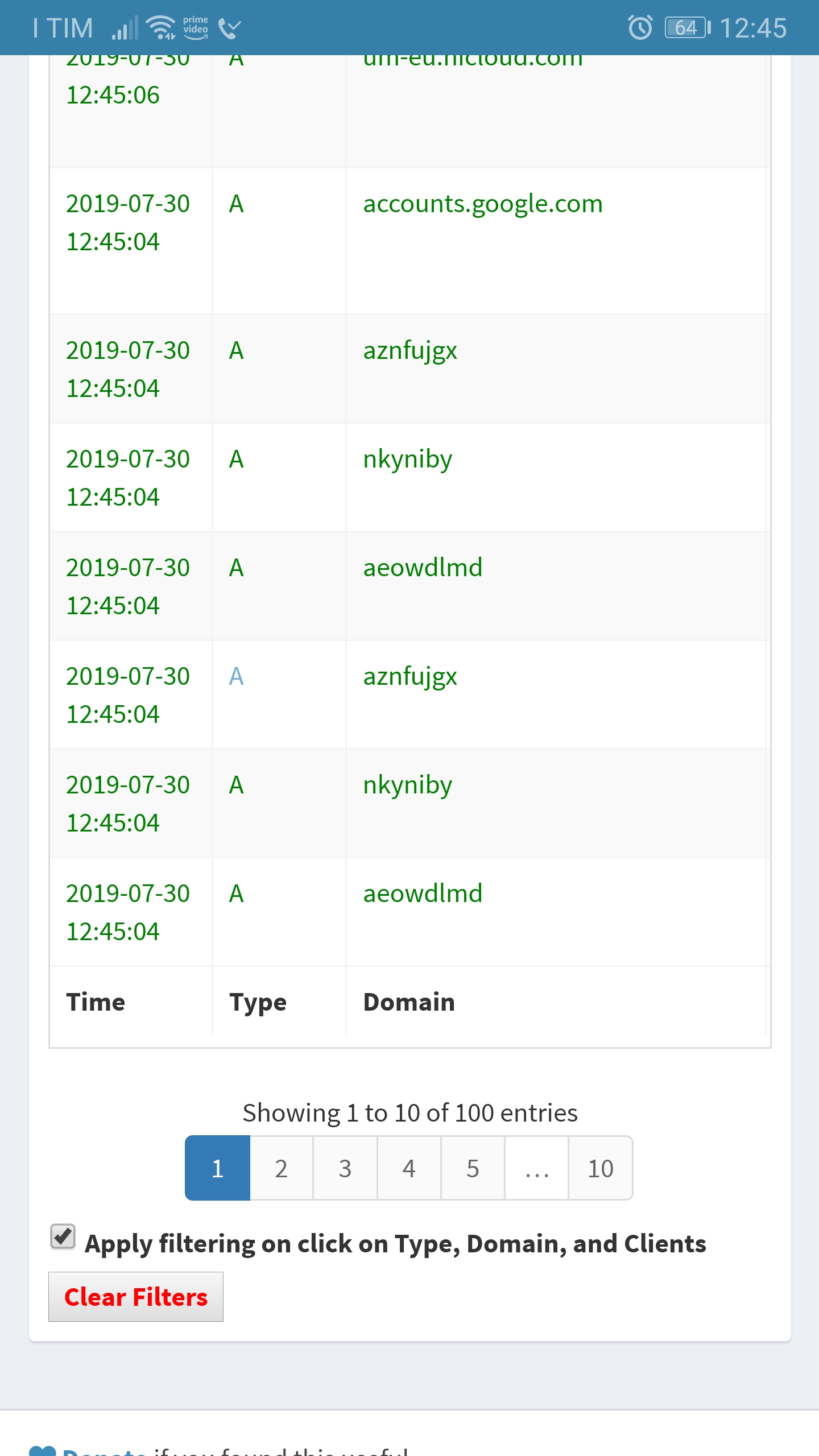The width and height of the screenshot is (819, 1456).
Task: Filter by domain accounts.google.com
Action: coord(483,203)
